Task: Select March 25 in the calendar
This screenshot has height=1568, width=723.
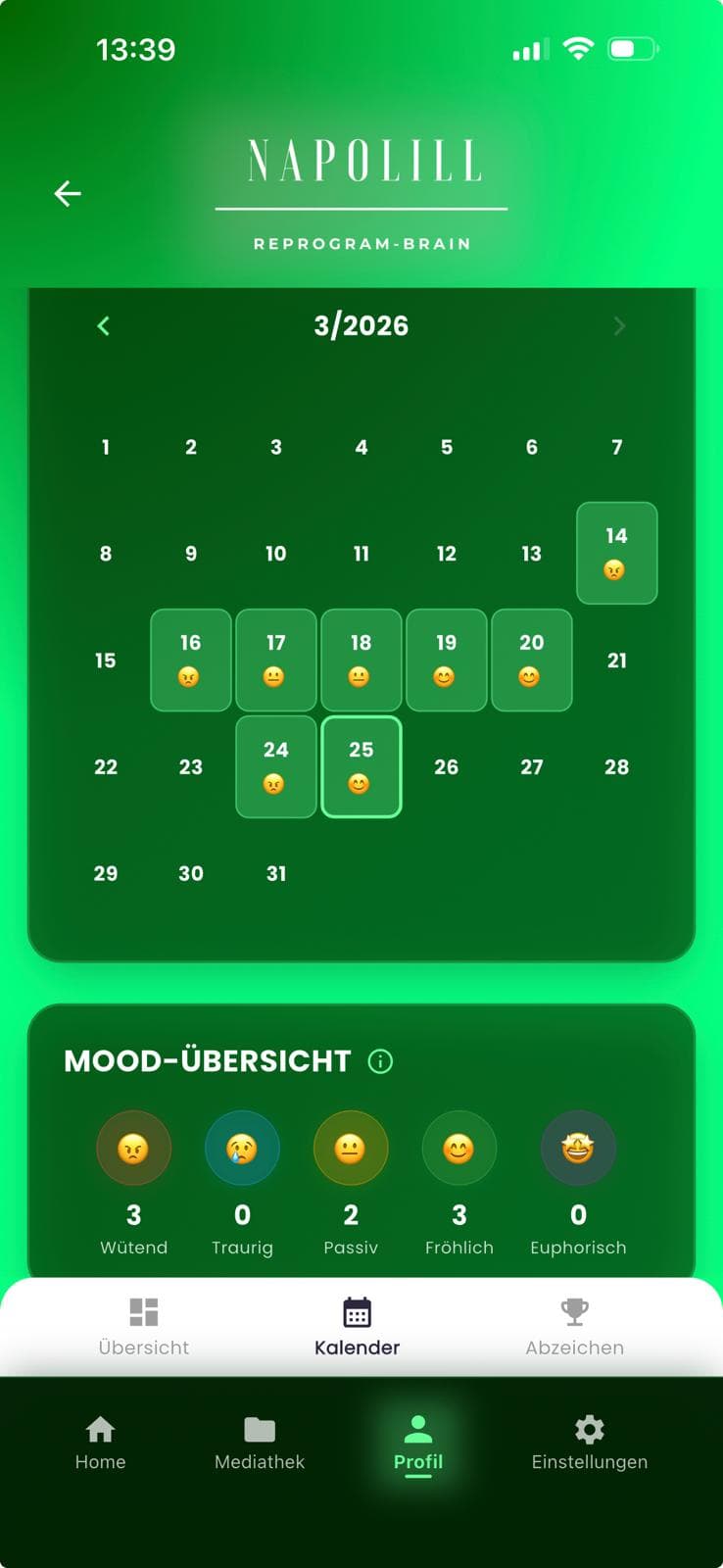Action: [x=361, y=767]
